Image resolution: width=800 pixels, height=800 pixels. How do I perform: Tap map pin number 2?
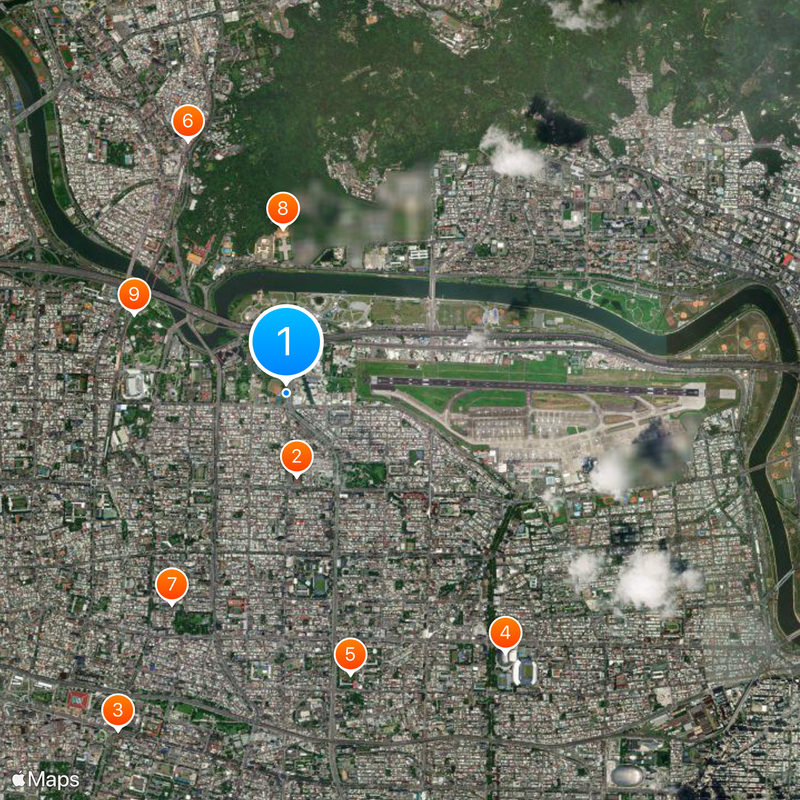click(296, 457)
